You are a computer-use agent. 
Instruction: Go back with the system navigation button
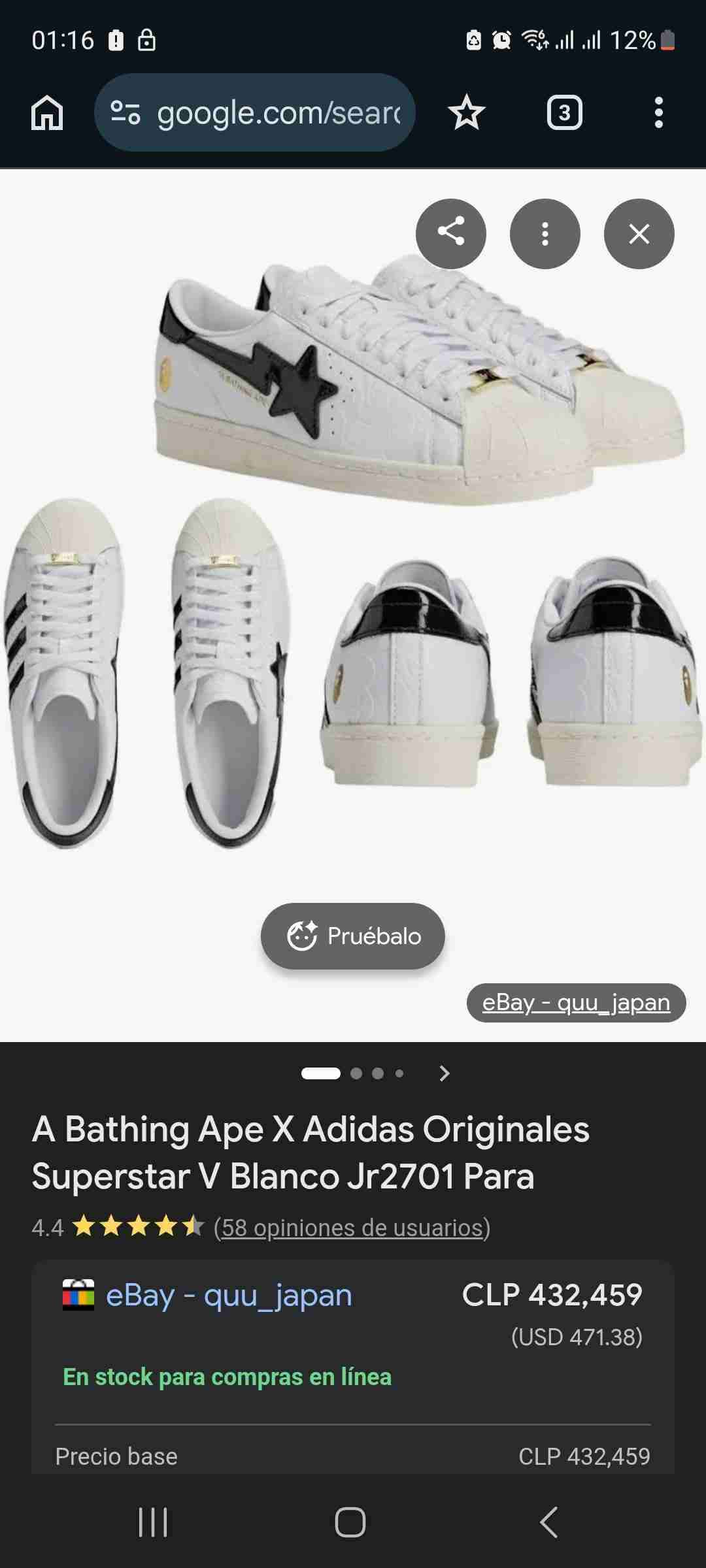(549, 1522)
